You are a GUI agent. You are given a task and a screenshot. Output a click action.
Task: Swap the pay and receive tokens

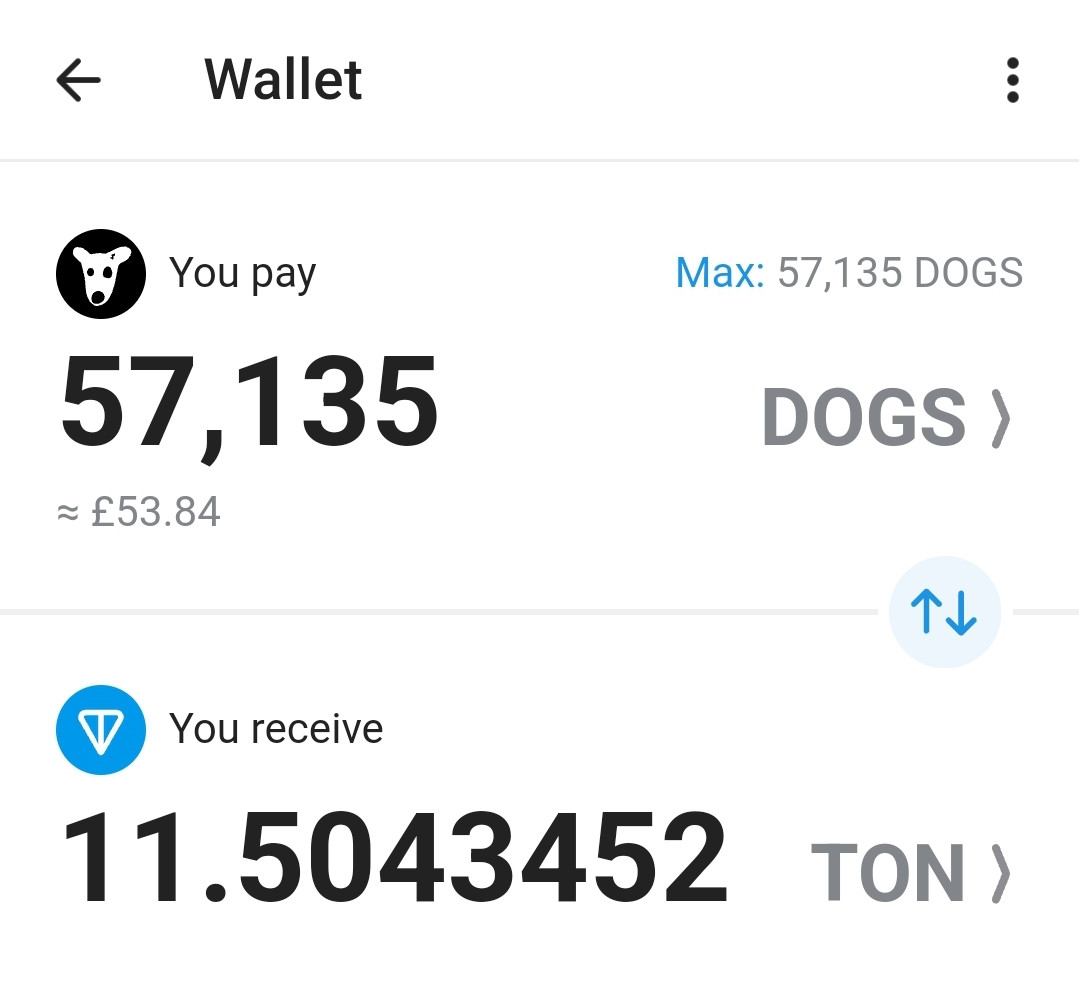tap(944, 612)
